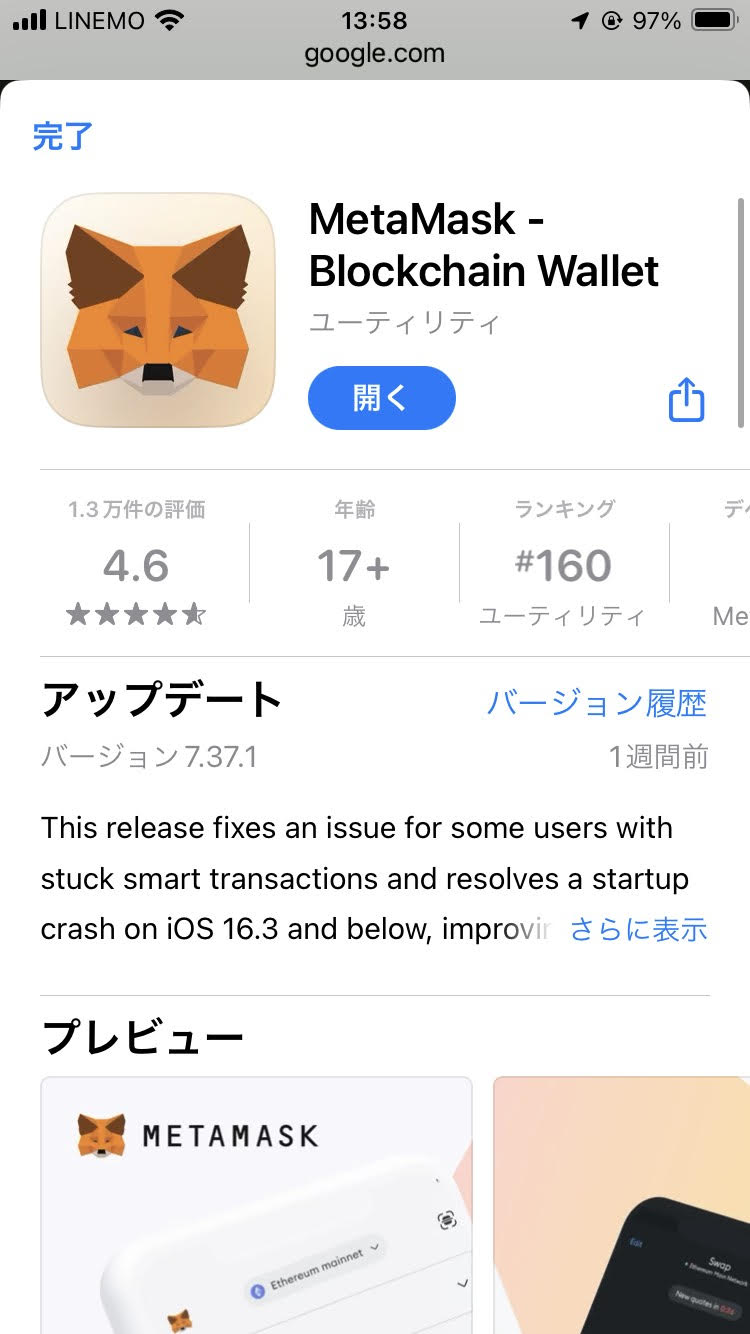Share the MetaMask app page
Viewport: 750px width, 1334px height.
[x=686, y=400]
